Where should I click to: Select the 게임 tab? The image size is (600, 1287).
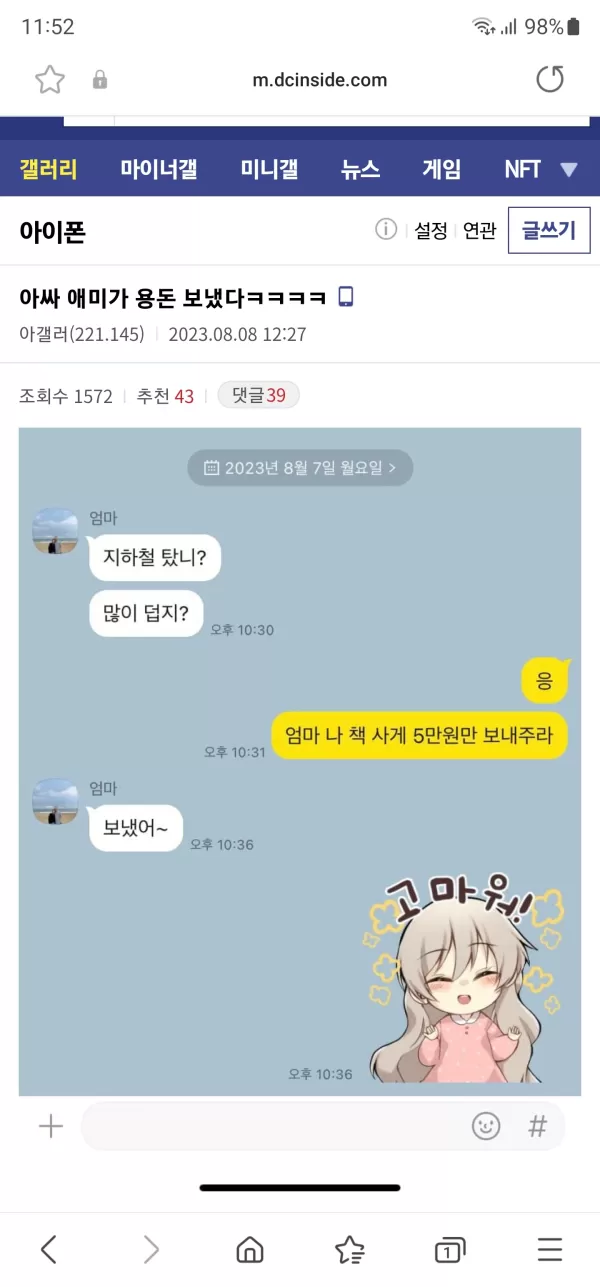point(441,169)
